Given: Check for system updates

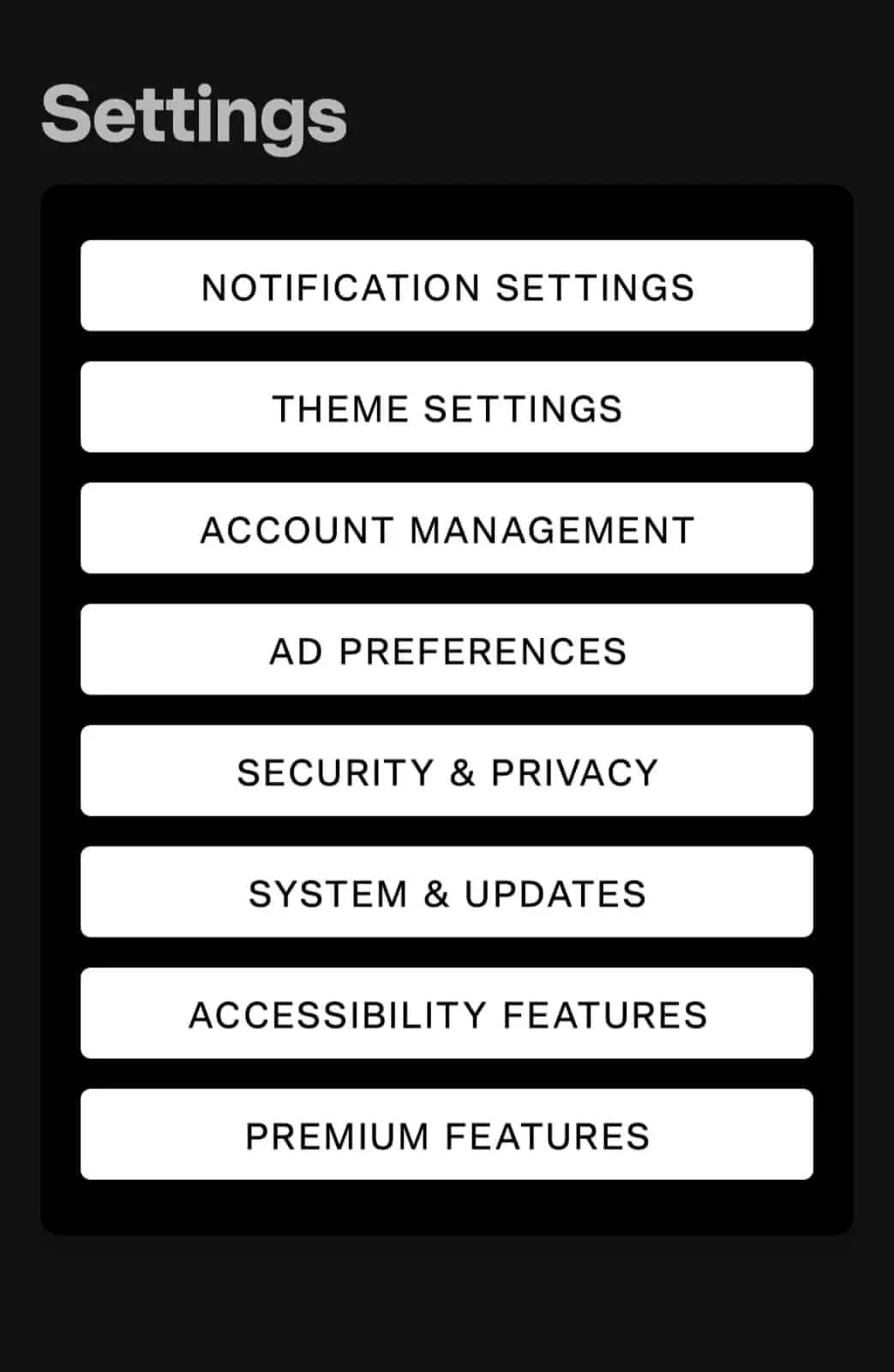Looking at the screenshot, I should [447, 892].
